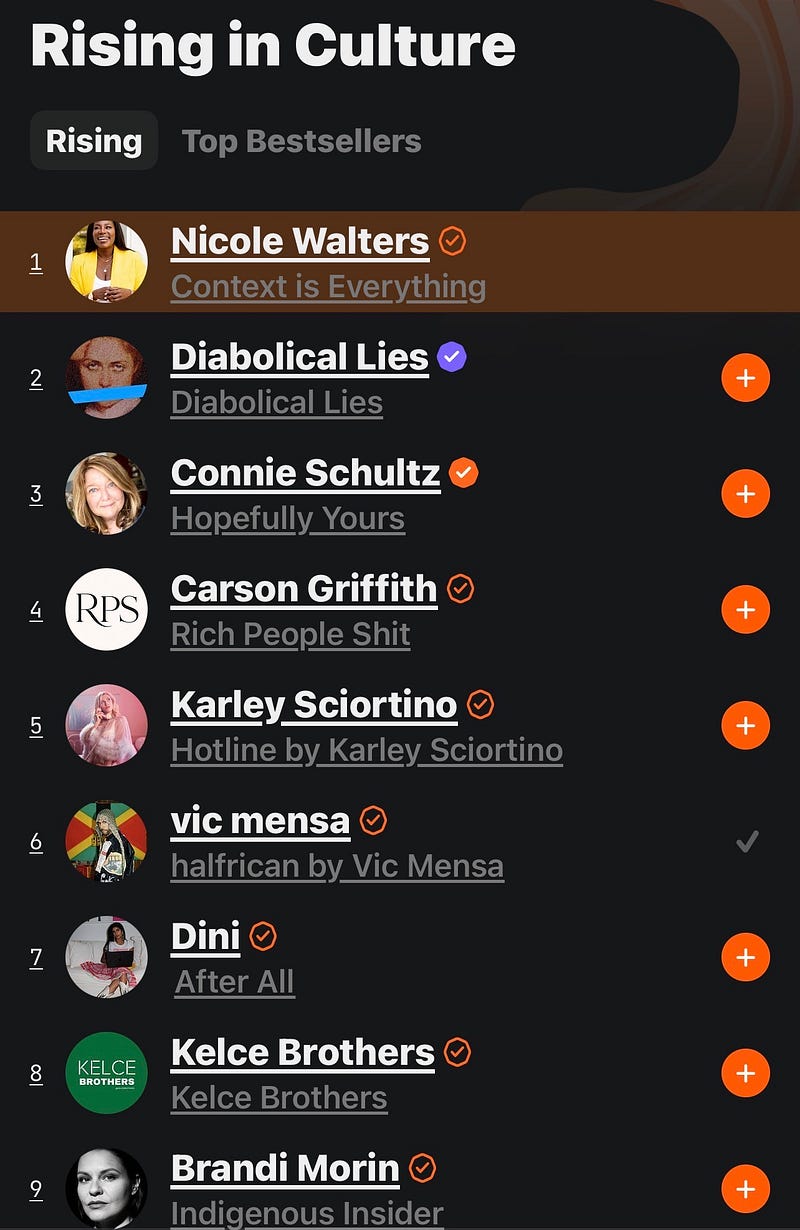
Task: Open the Rich People Shit publication link
Action: [x=290, y=635]
